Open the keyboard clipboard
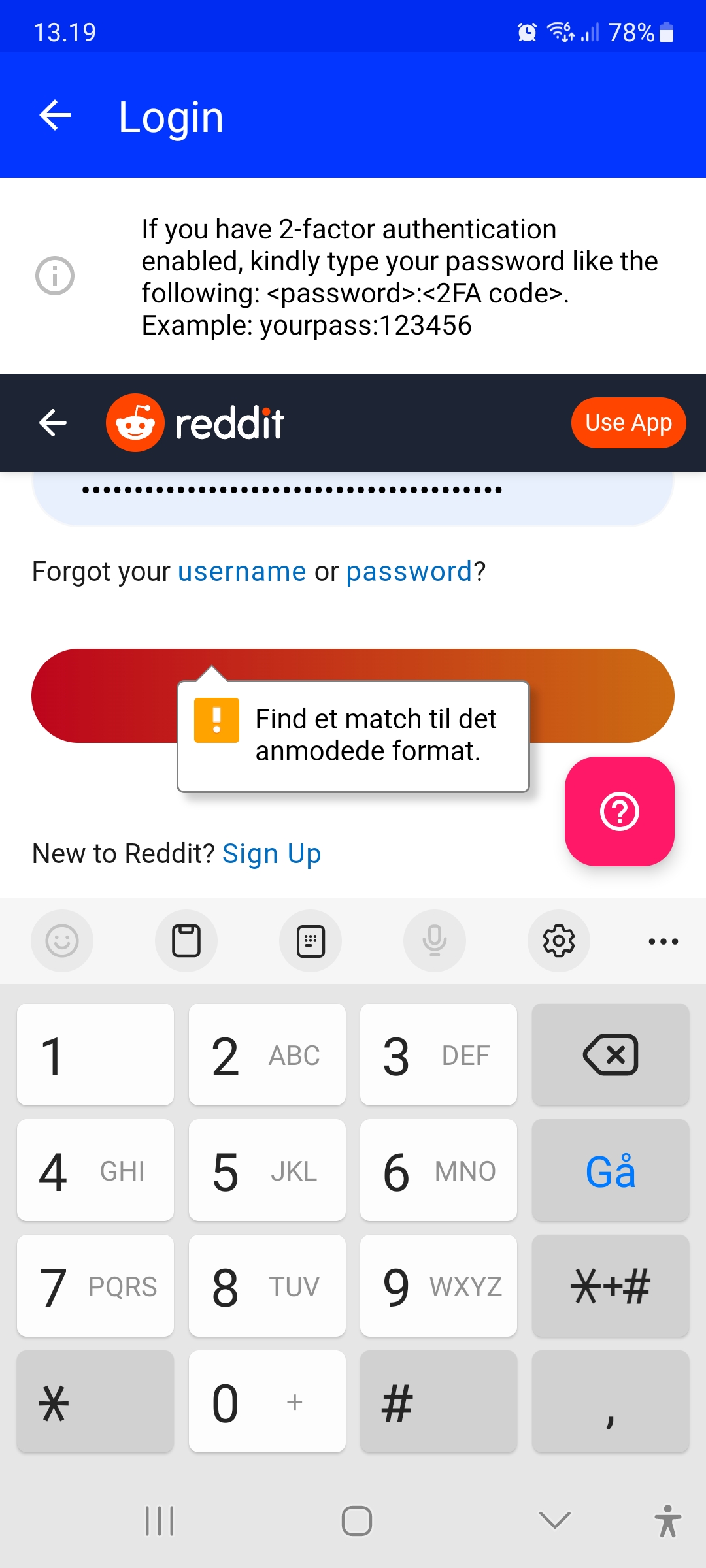This screenshot has height=1568, width=706. 186,941
